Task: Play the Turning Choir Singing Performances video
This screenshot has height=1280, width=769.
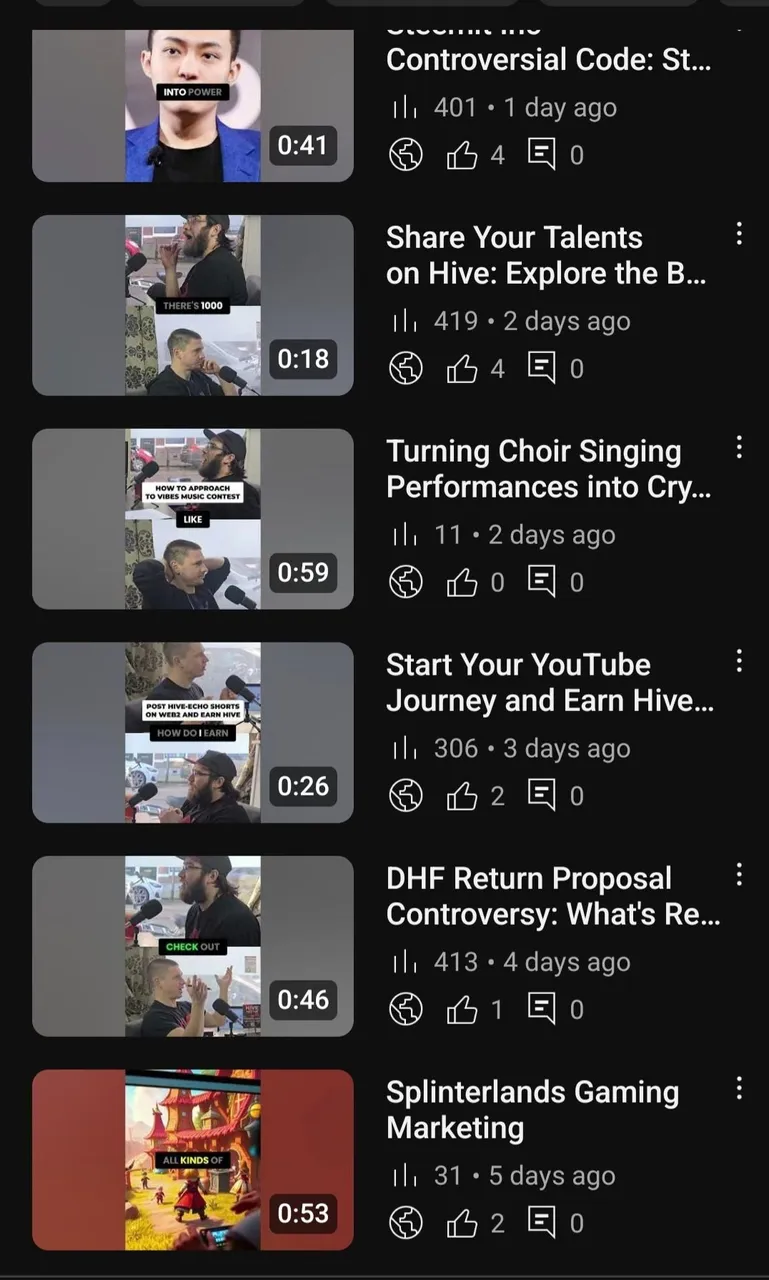Action: pos(193,519)
